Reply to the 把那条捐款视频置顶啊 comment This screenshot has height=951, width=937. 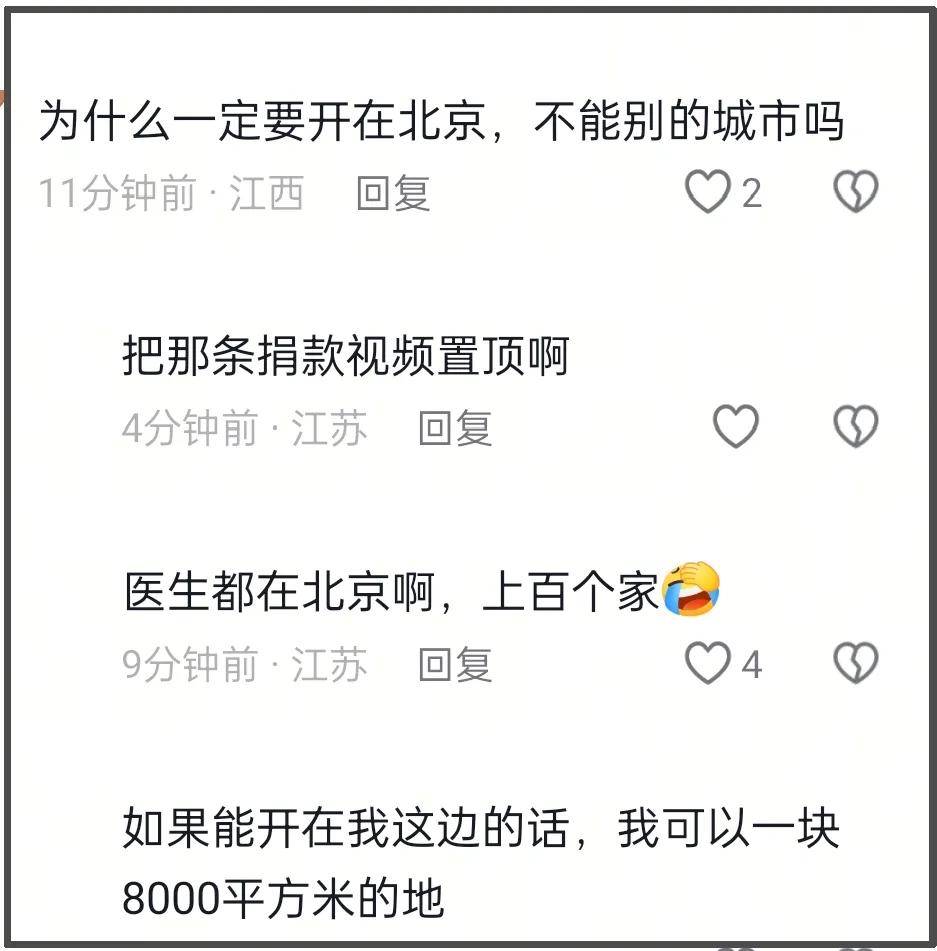tap(455, 429)
